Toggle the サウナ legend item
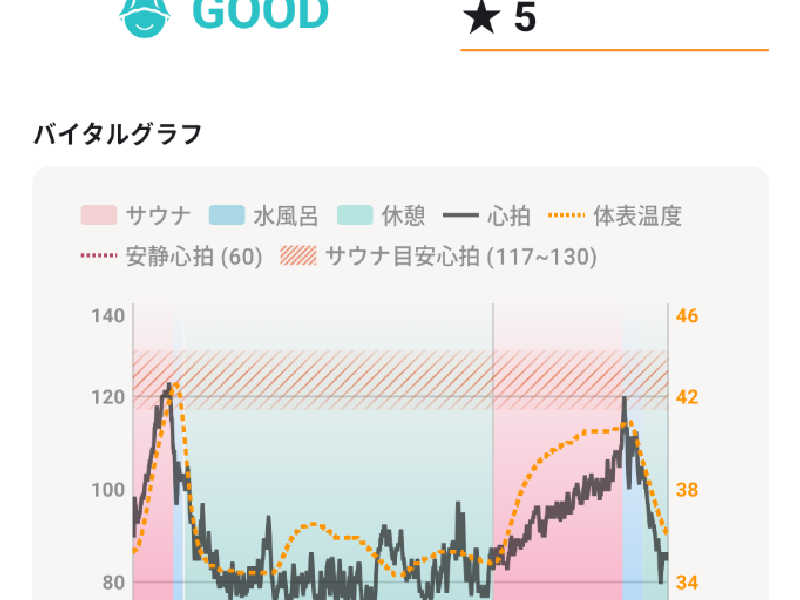 tap(136, 215)
